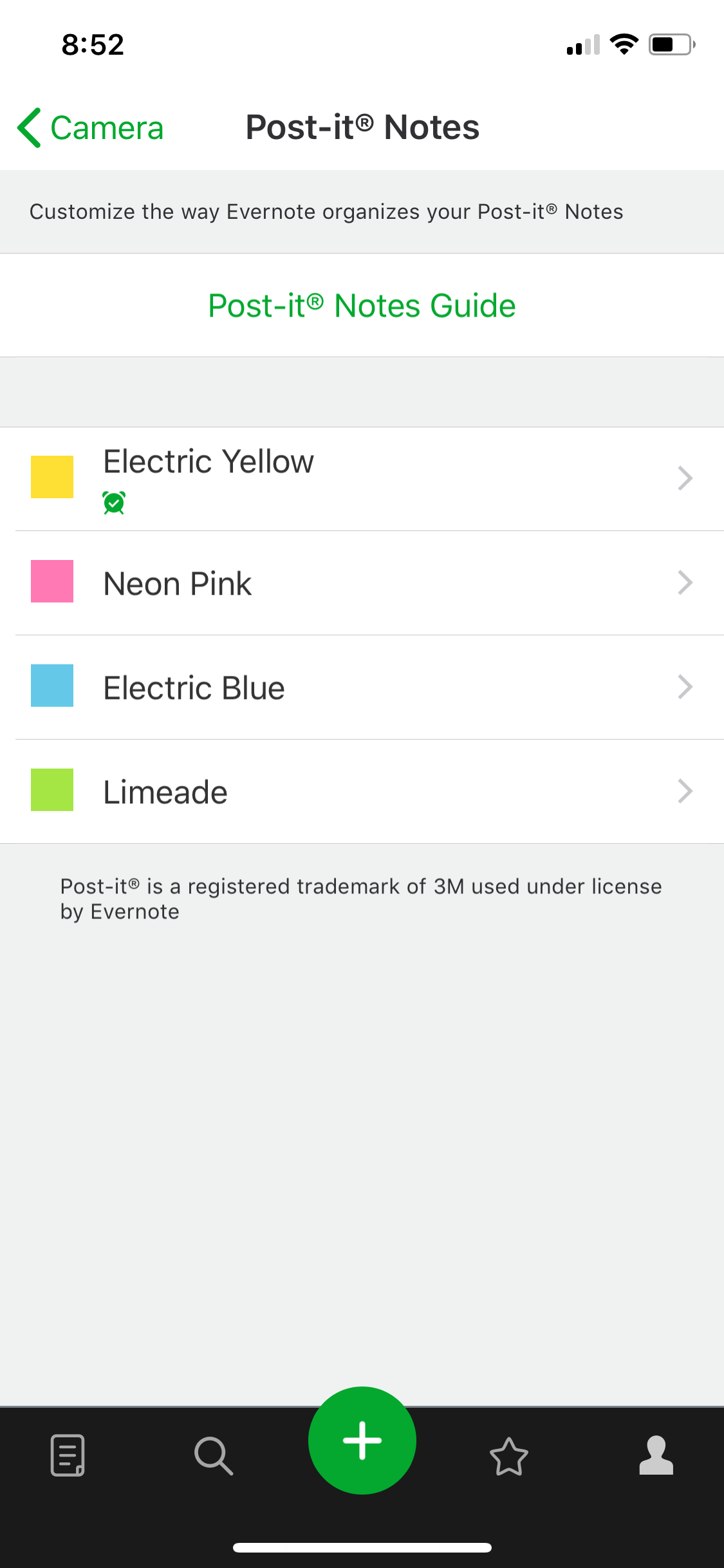
Task: Open Electric Yellow settings
Action: point(362,479)
